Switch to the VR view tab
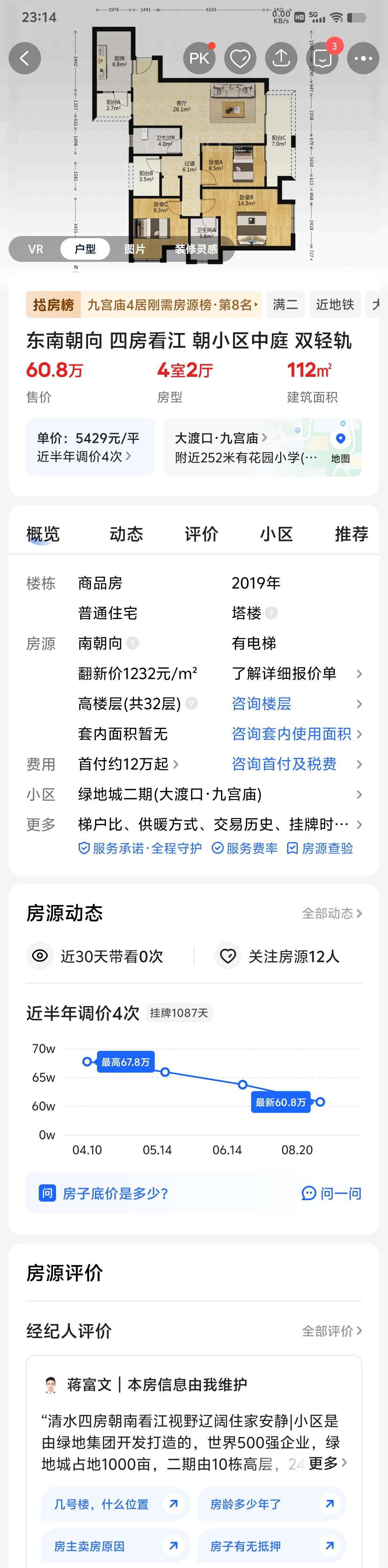This screenshot has width=388, height=1568. (x=35, y=249)
